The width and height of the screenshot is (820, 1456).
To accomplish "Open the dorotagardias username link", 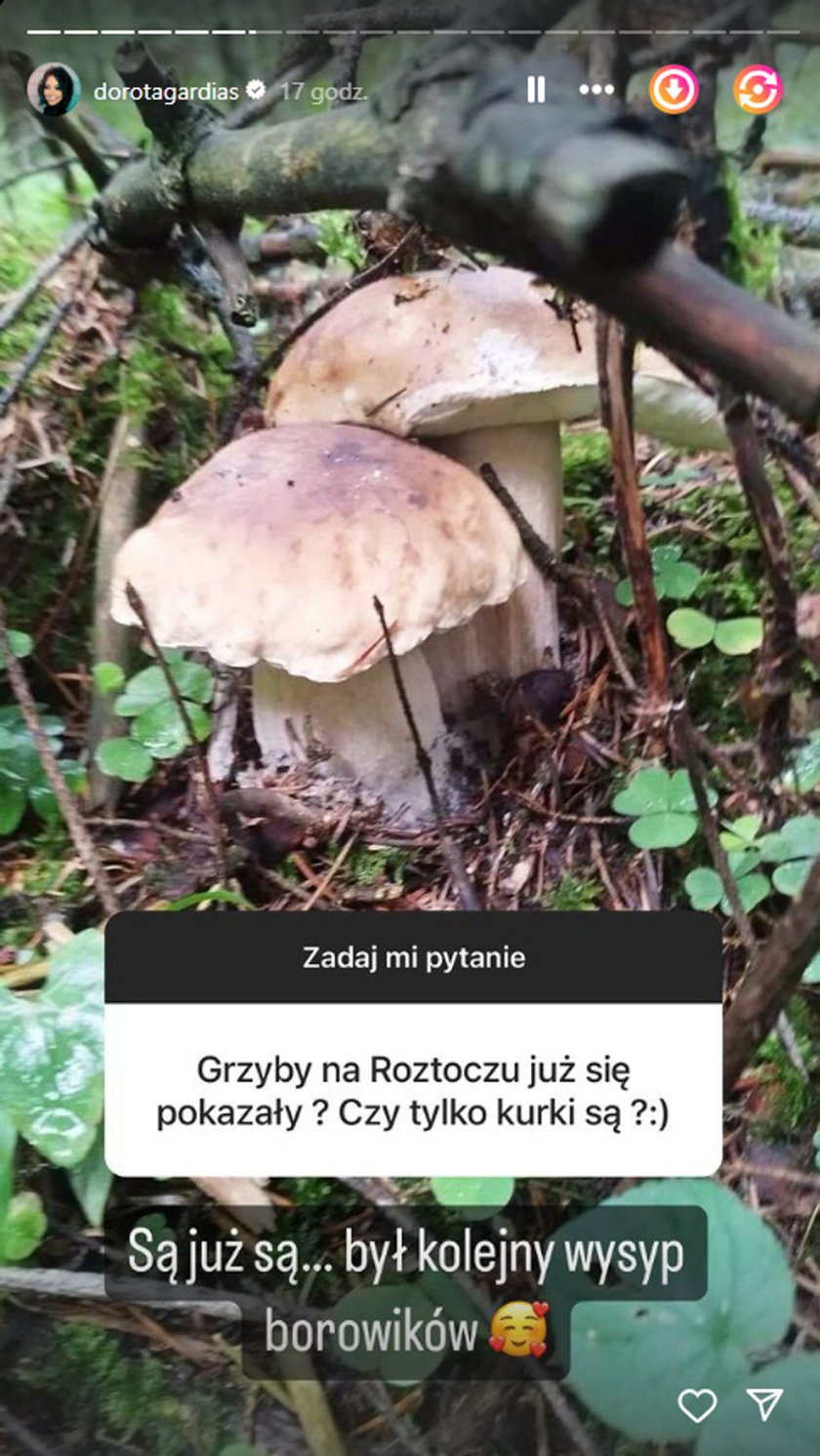I will click(166, 91).
